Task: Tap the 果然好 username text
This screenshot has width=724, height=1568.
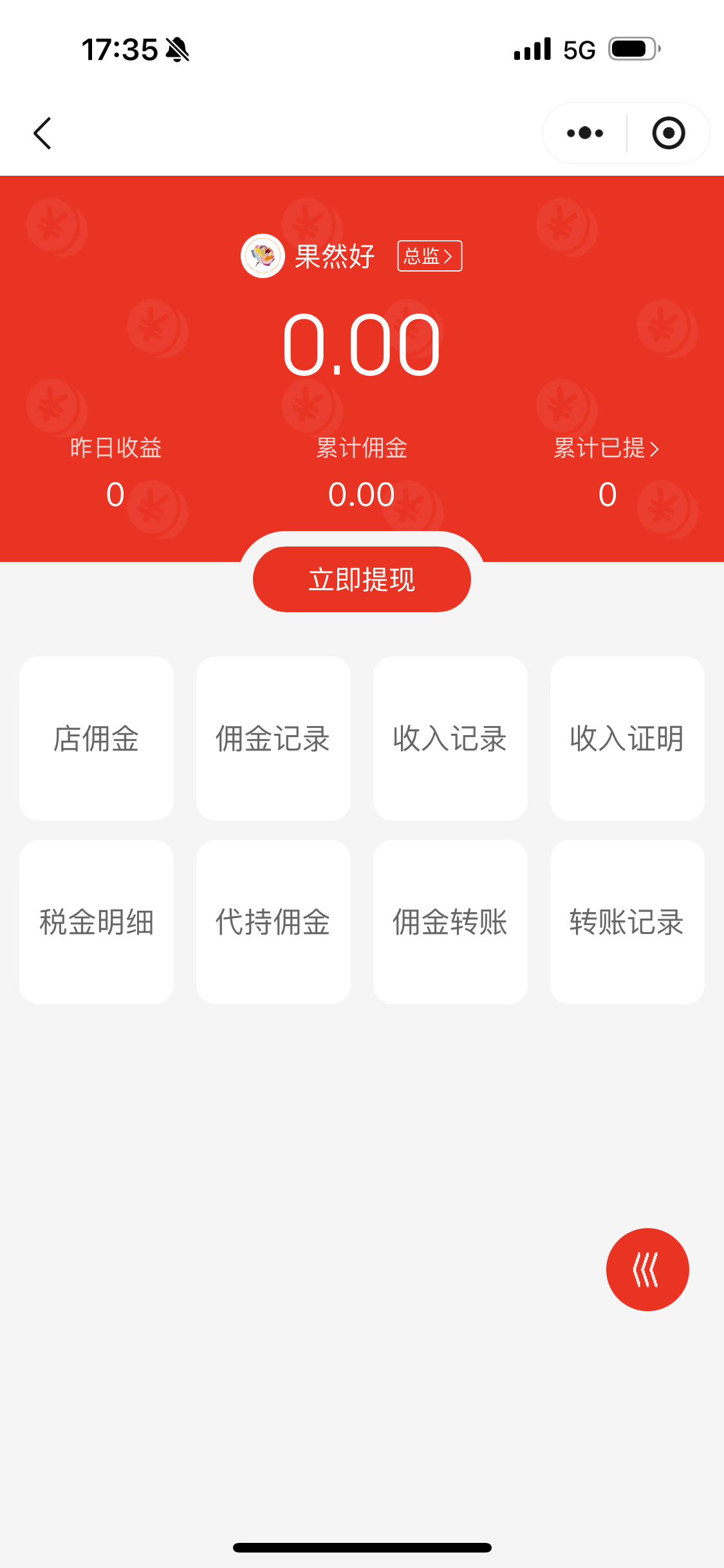Action: [333, 256]
